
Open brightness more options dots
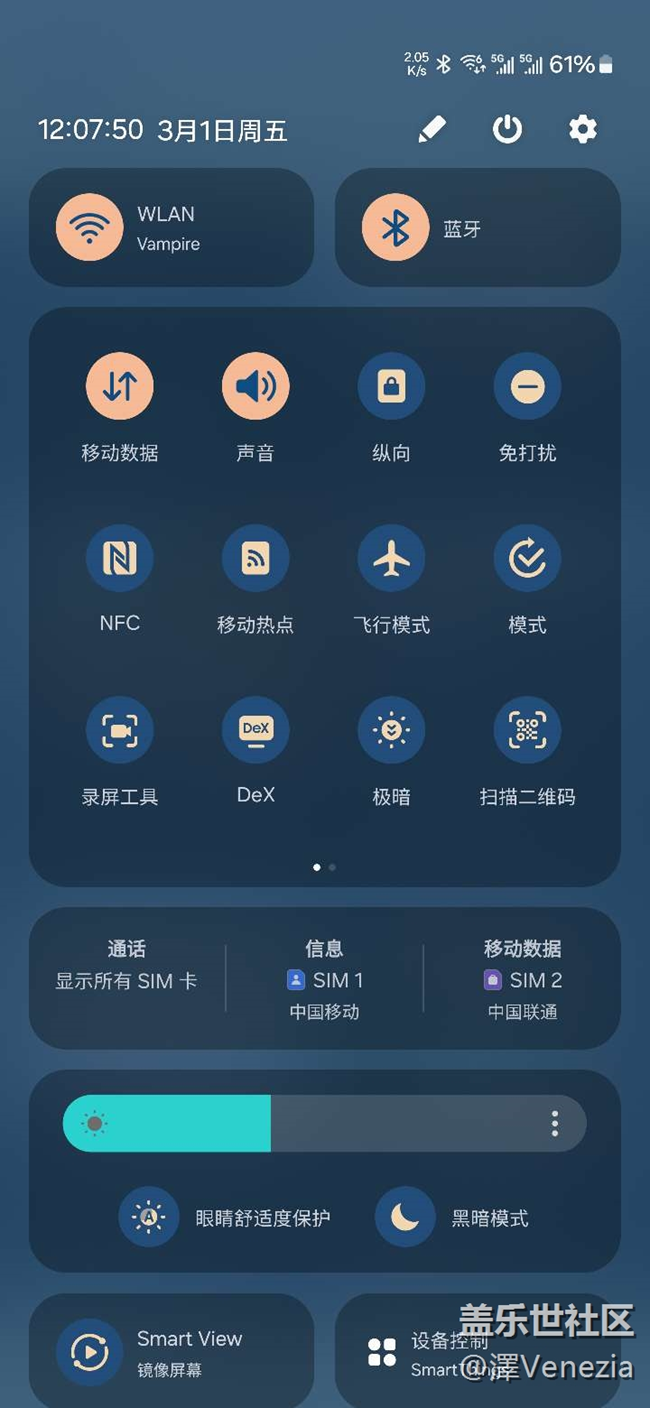555,1123
